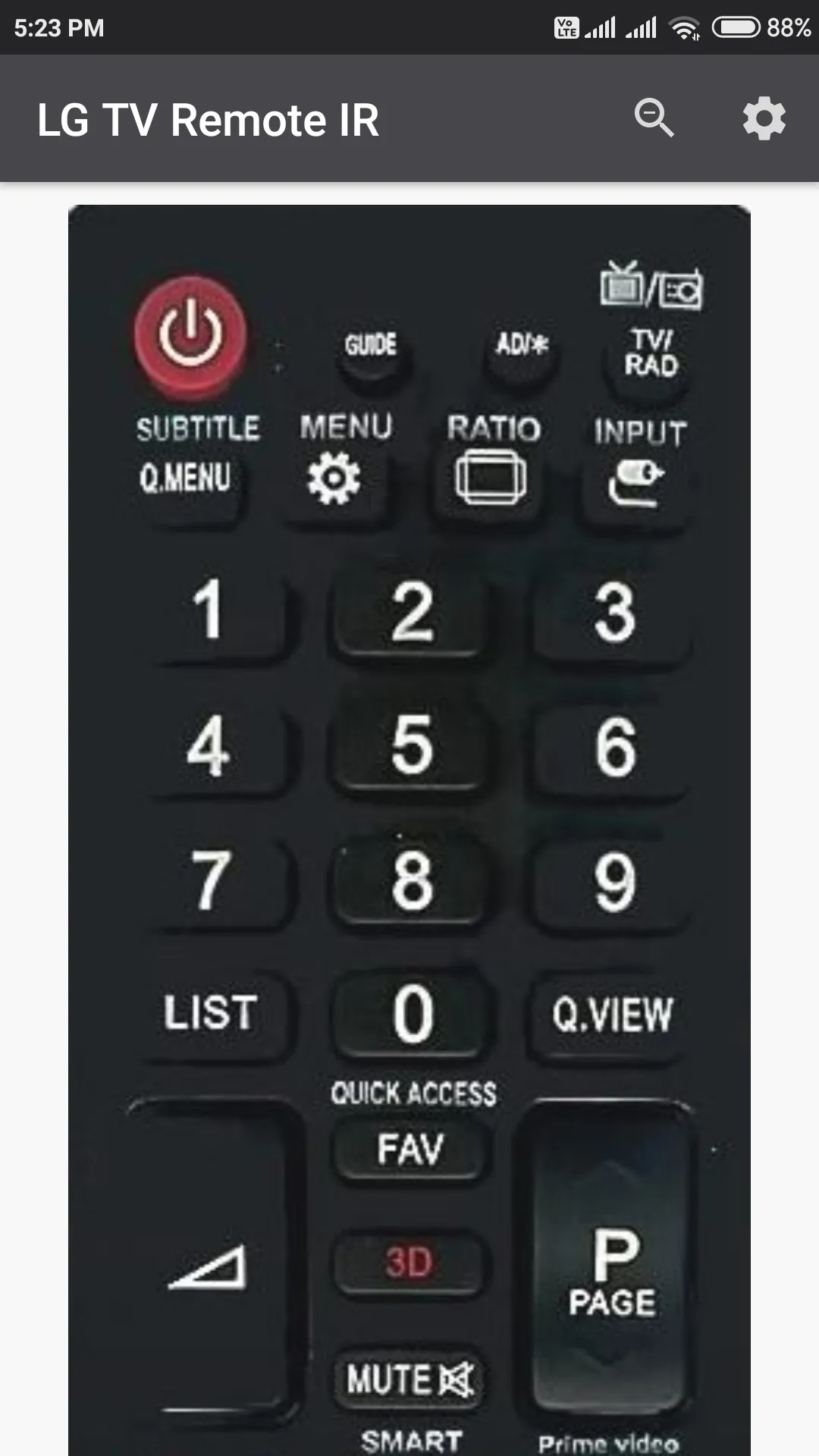The image size is (819, 1456).
Task: Open the TV guide with GUIDE button
Action: point(371,347)
